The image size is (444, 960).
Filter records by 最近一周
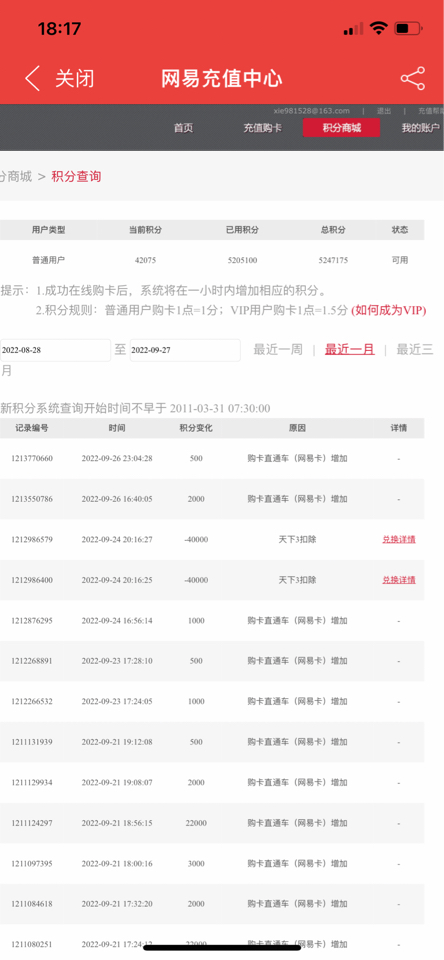pyautogui.click(x=278, y=350)
